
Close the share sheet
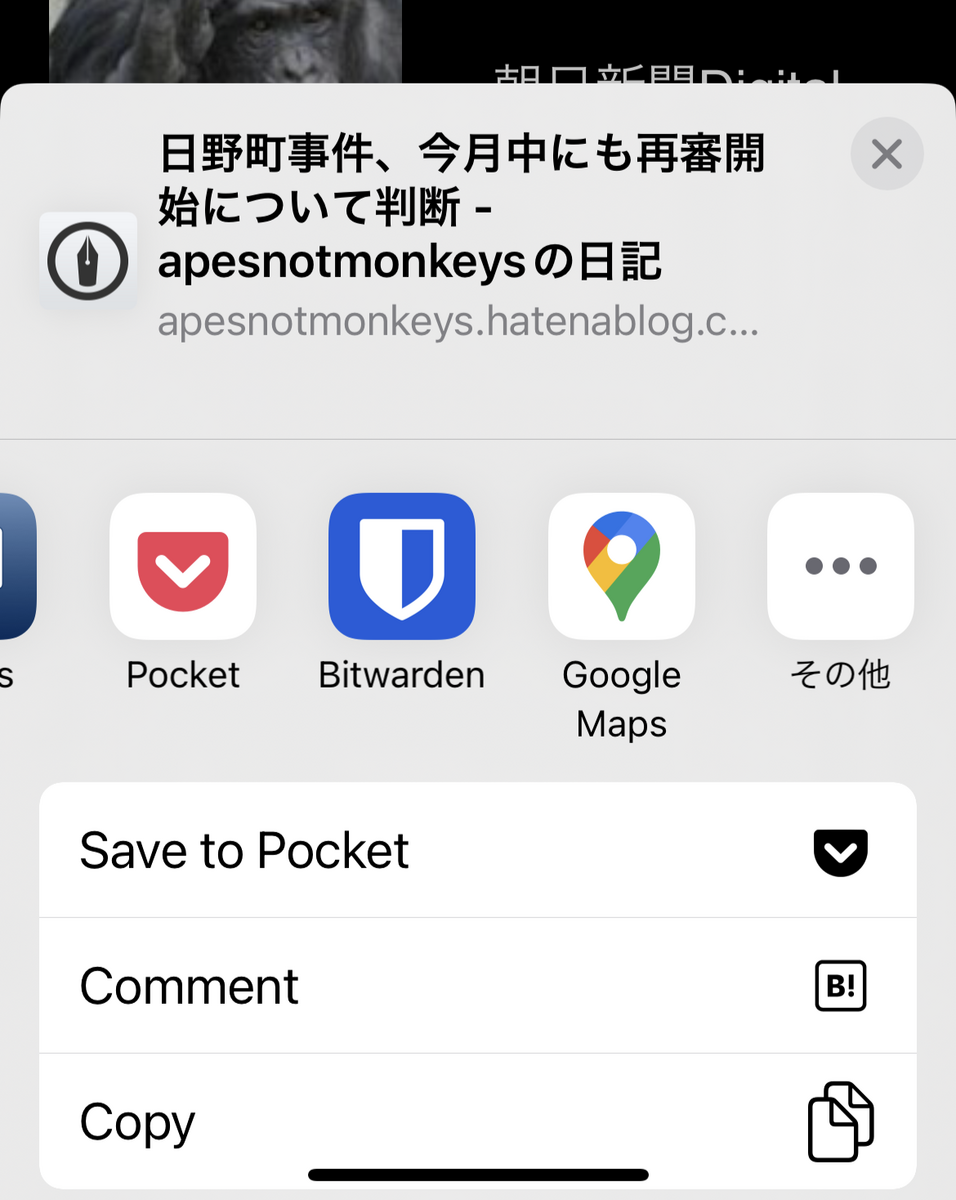(886, 154)
